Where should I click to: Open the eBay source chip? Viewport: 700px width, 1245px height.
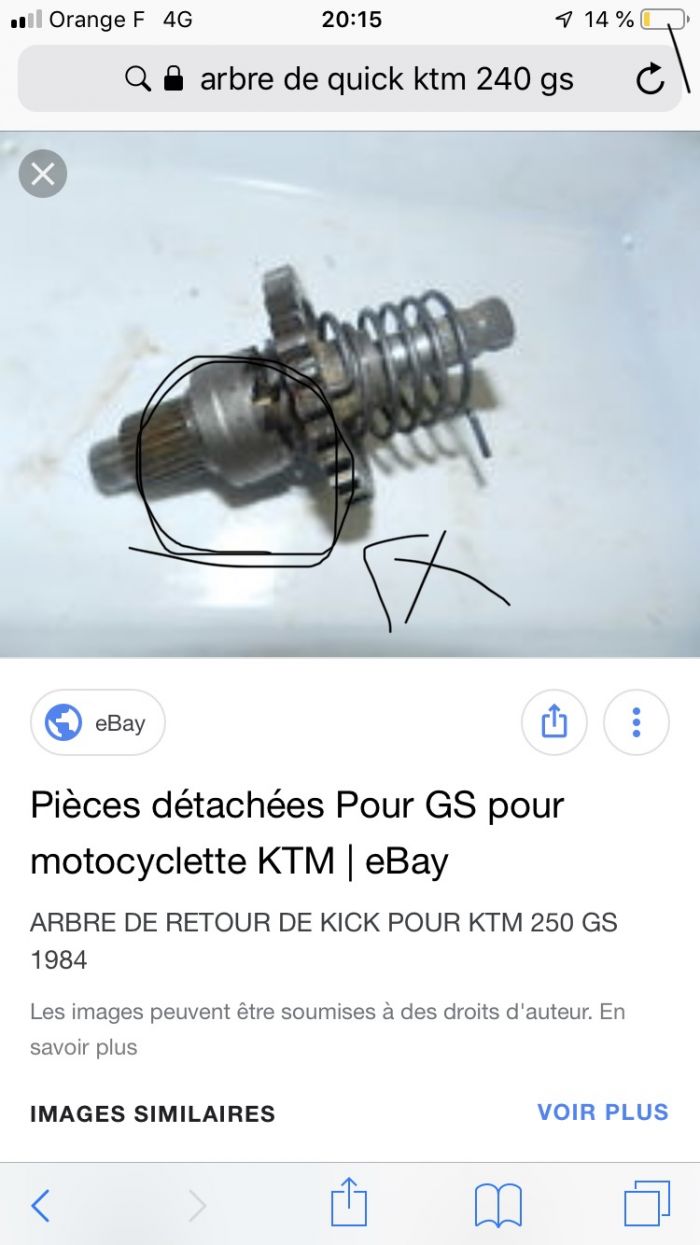(x=98, y=722)
